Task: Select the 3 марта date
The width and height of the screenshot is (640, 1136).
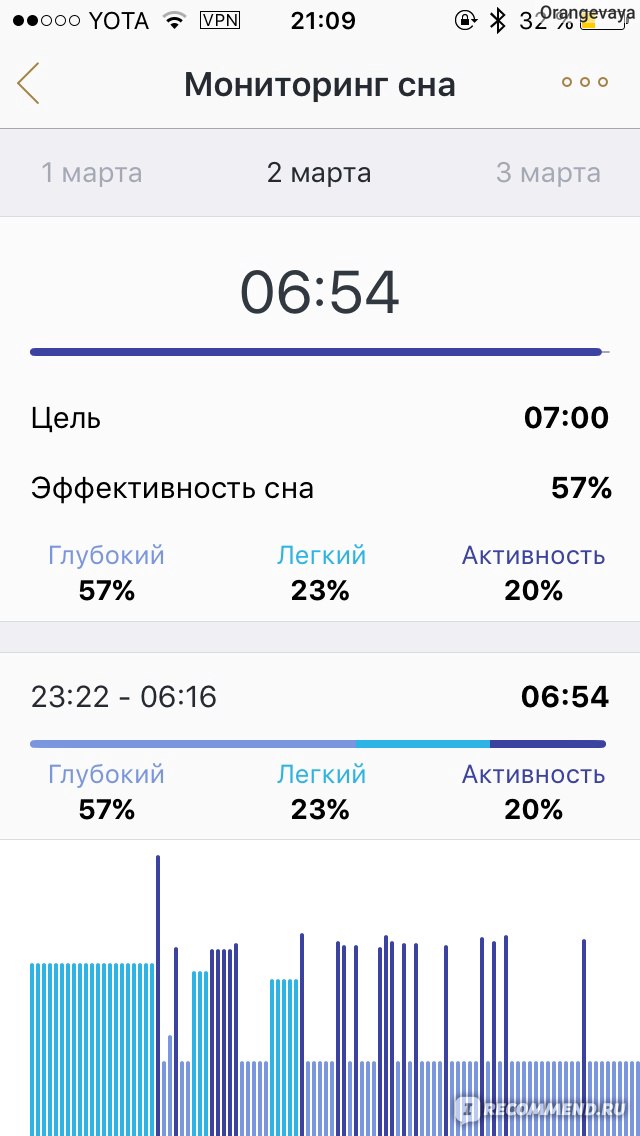Action: (548, 173)
